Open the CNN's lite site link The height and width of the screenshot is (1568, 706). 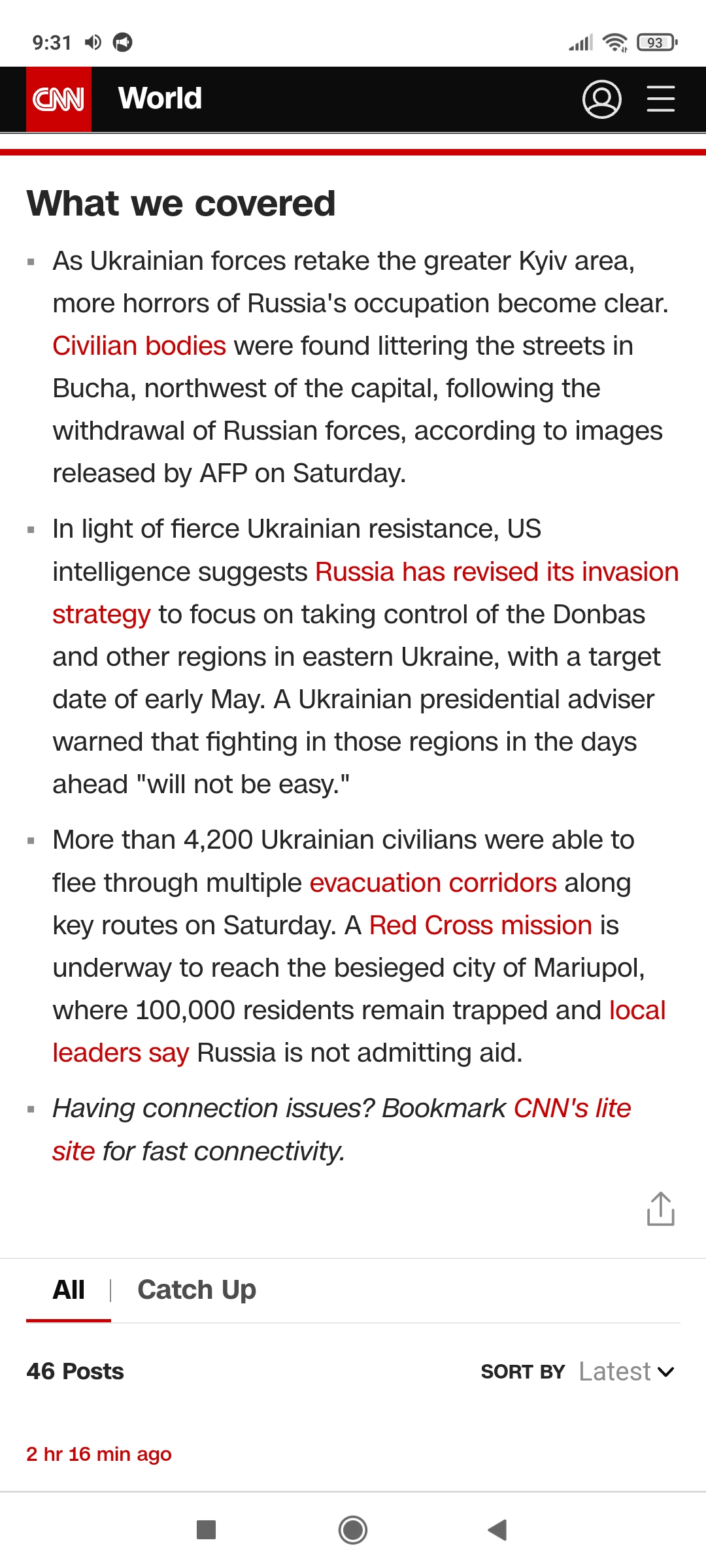[572, 1108]
